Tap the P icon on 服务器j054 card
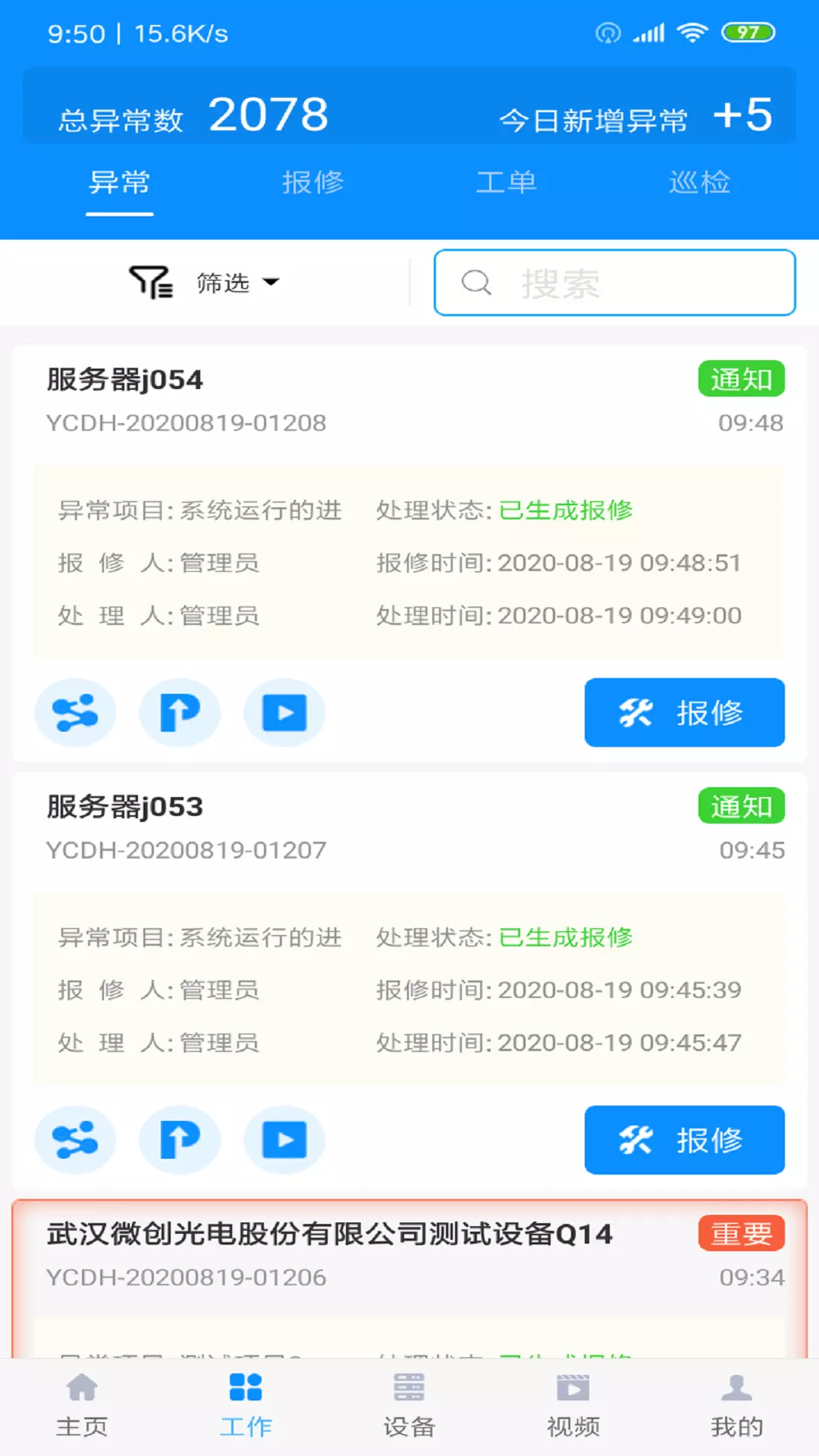Viewport: 819px width, 1456px height. (x=180, y=713)
